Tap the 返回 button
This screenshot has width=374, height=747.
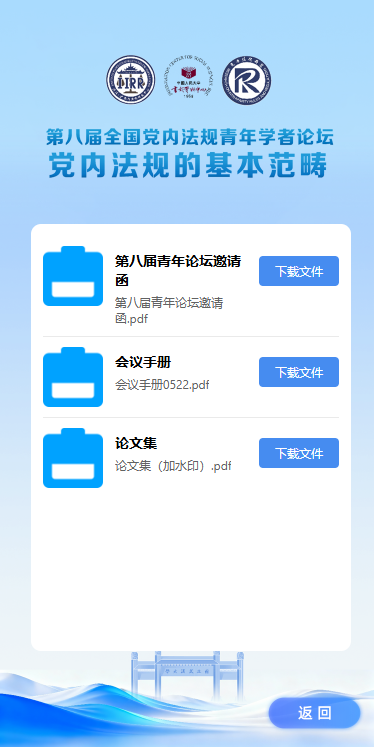pos(314,713)
